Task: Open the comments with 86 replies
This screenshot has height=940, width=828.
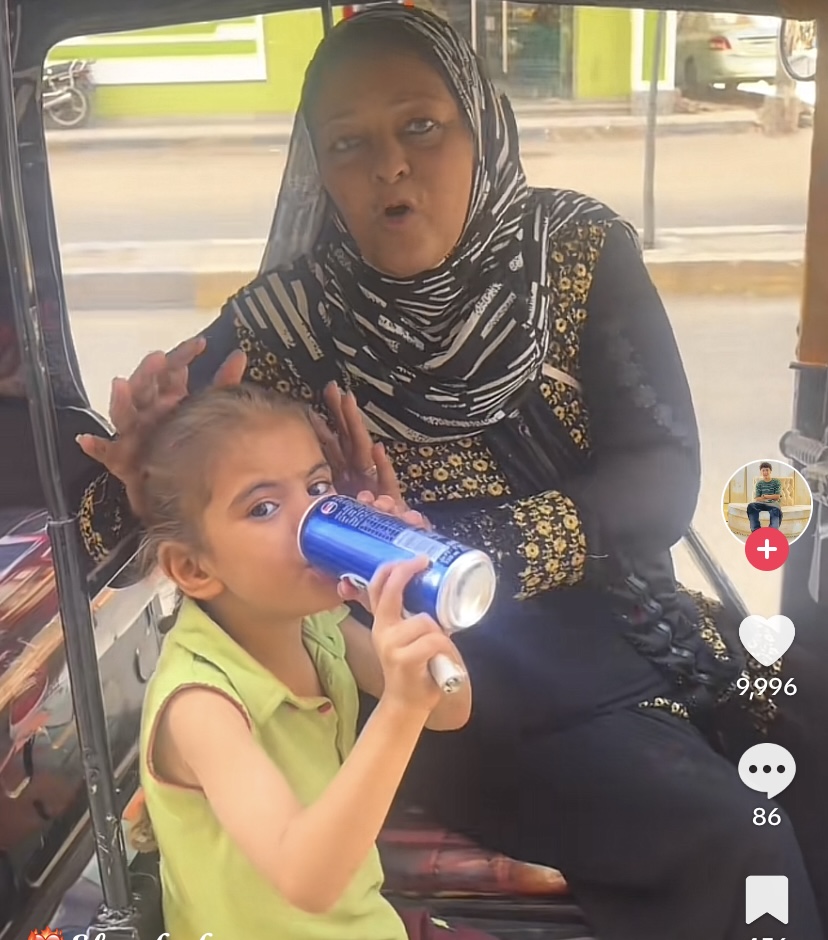Action: [766, 771]
